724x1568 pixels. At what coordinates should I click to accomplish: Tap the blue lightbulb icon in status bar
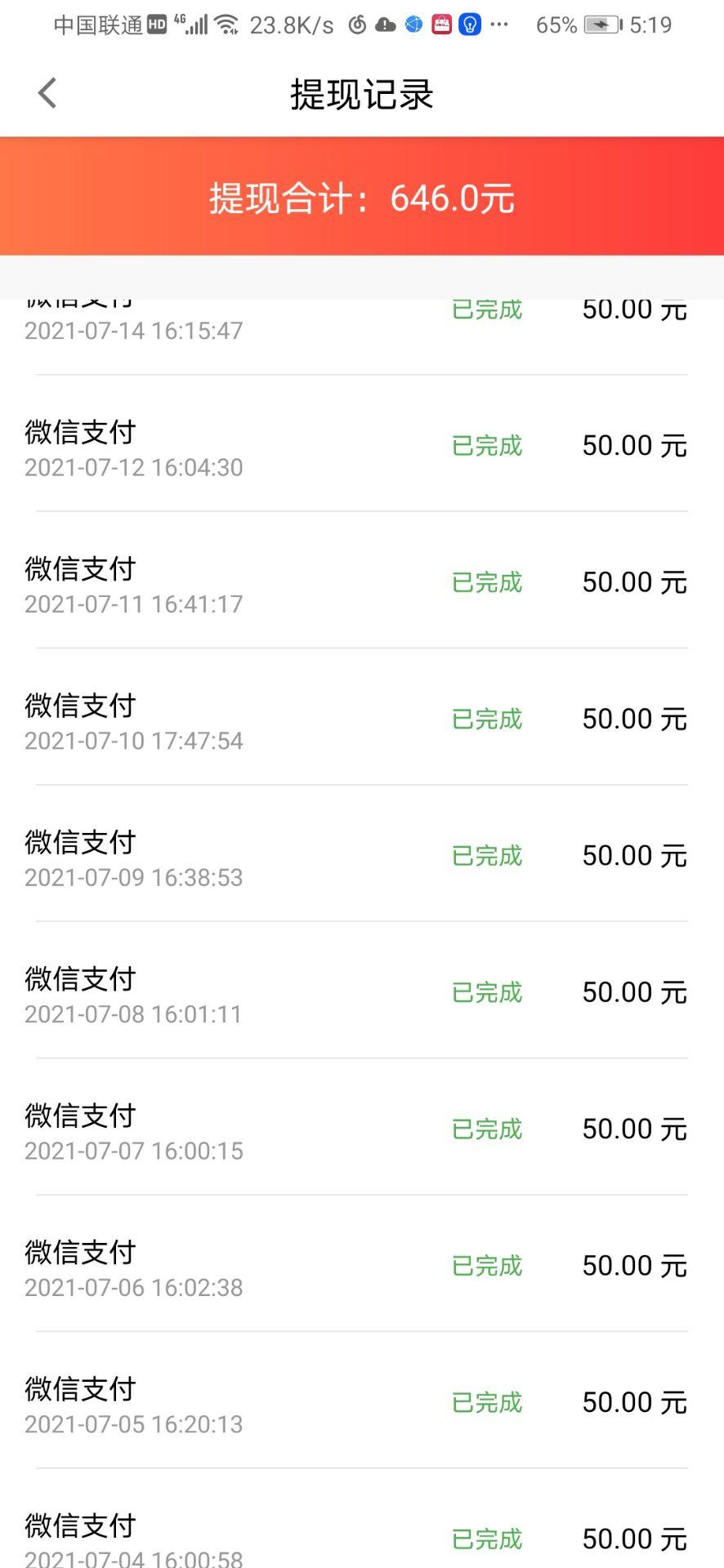tap(468, 24)
